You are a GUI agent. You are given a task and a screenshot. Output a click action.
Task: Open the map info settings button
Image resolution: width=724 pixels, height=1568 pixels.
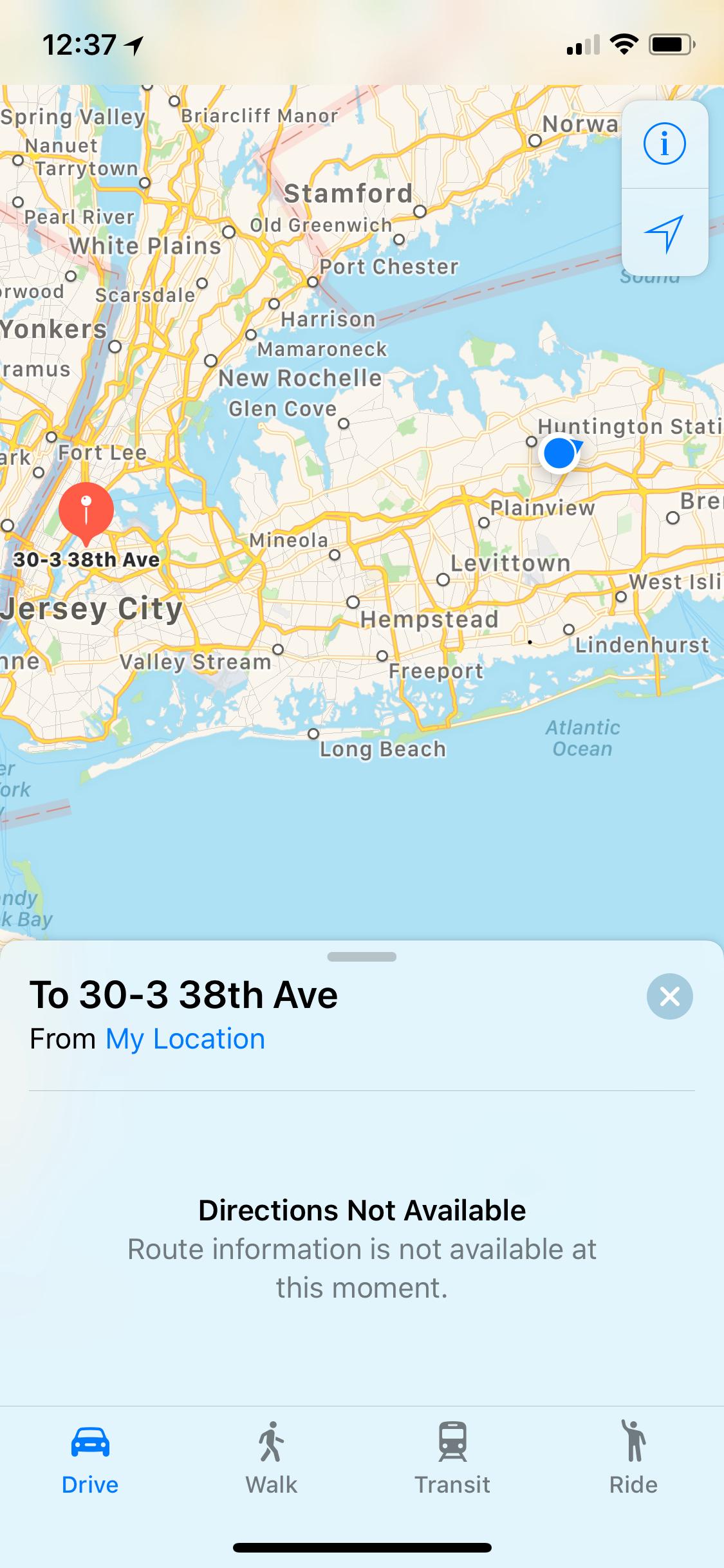click(x=664, y=144)
